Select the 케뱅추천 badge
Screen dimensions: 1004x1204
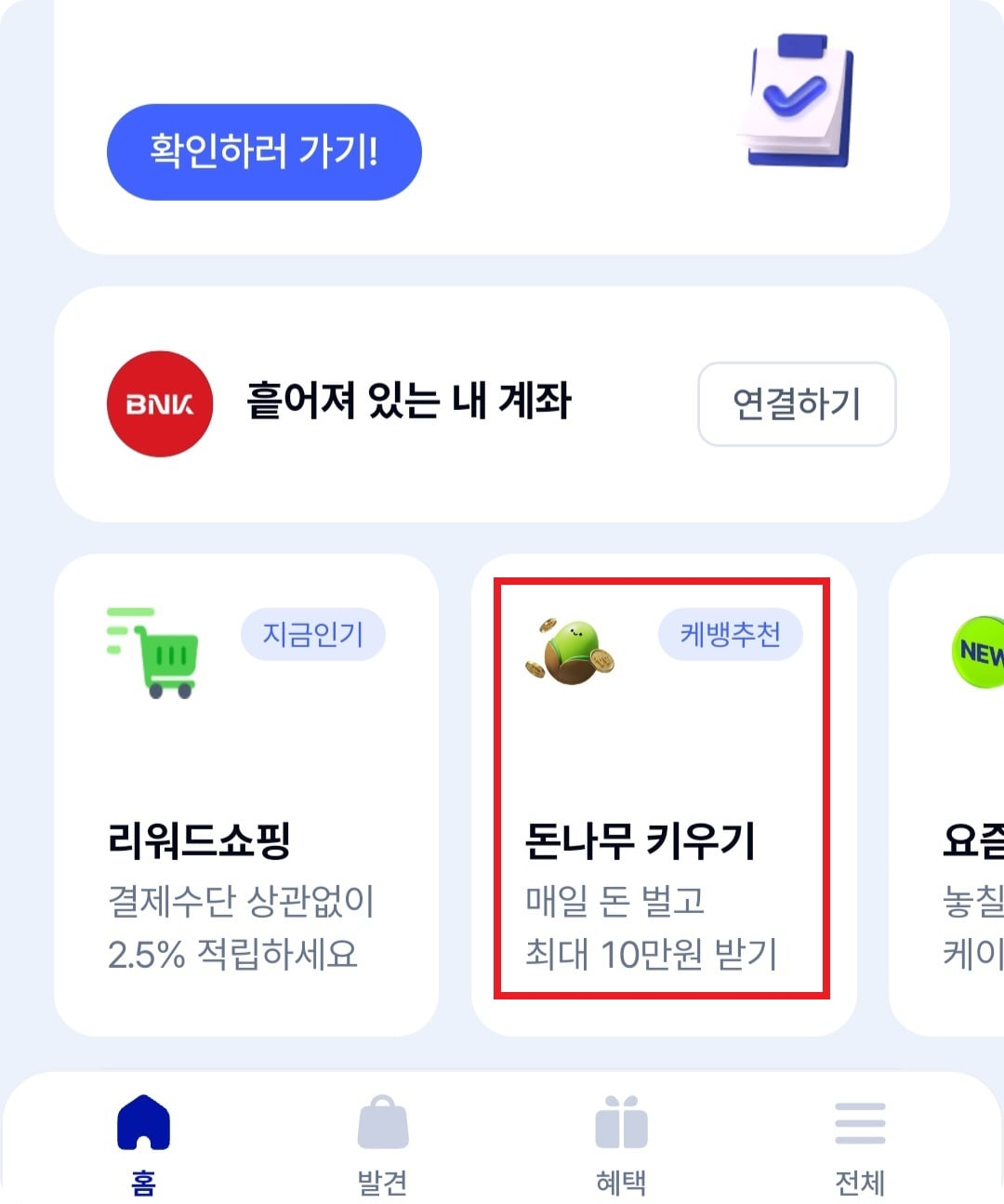tap(731, 633)
